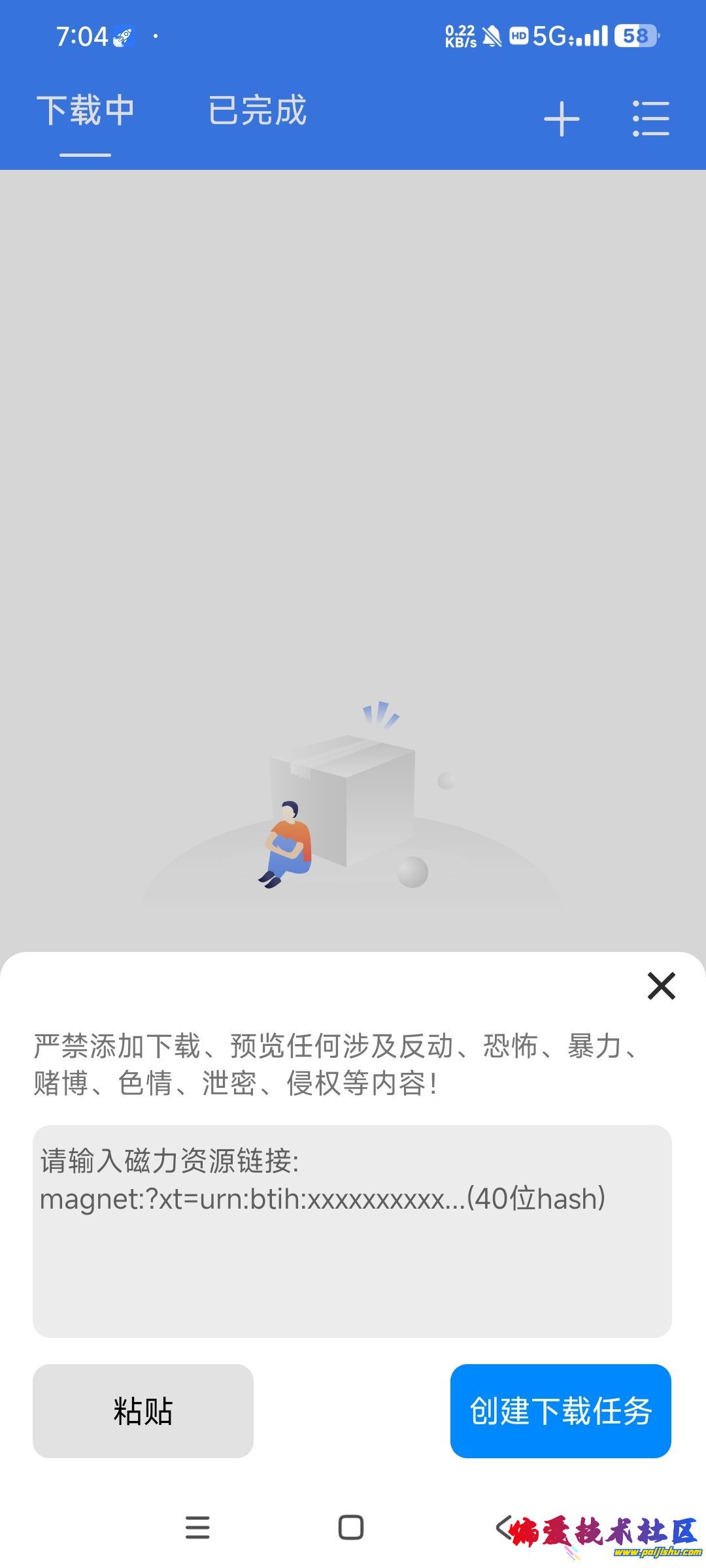Screen dimensions: 706x1568
Task: Open the list menu icon
Action: pyautogui.click(x=651, y=119)
